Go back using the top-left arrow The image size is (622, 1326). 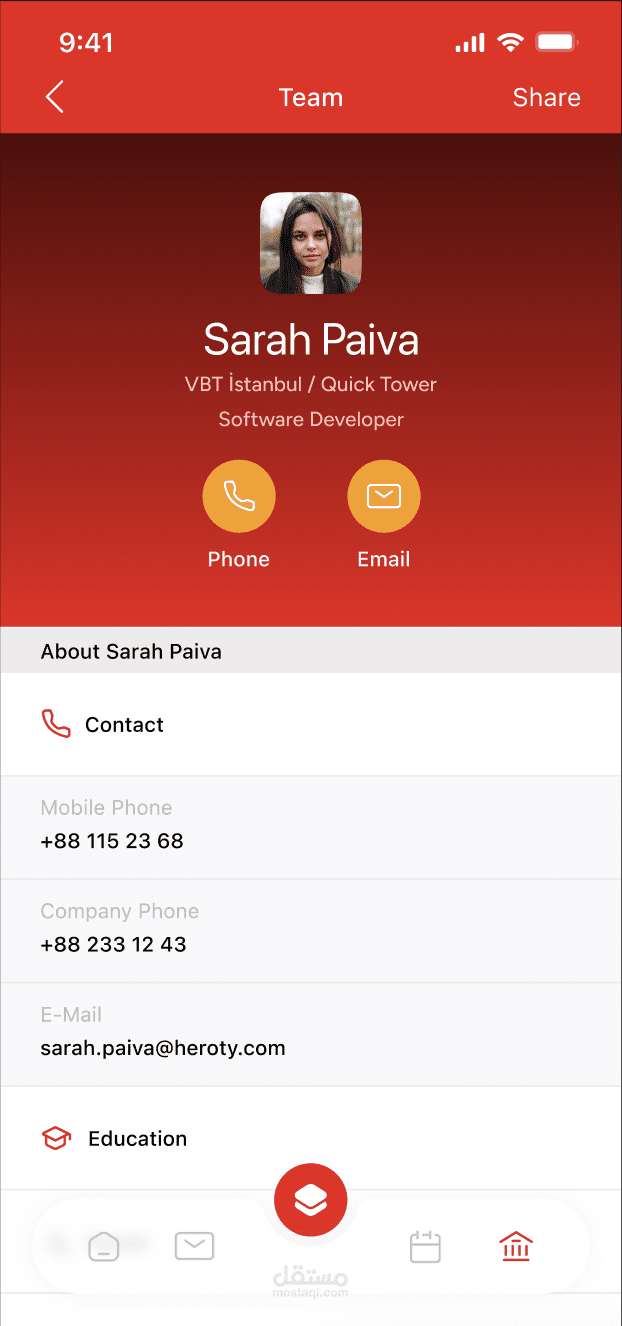pos(55,97)
